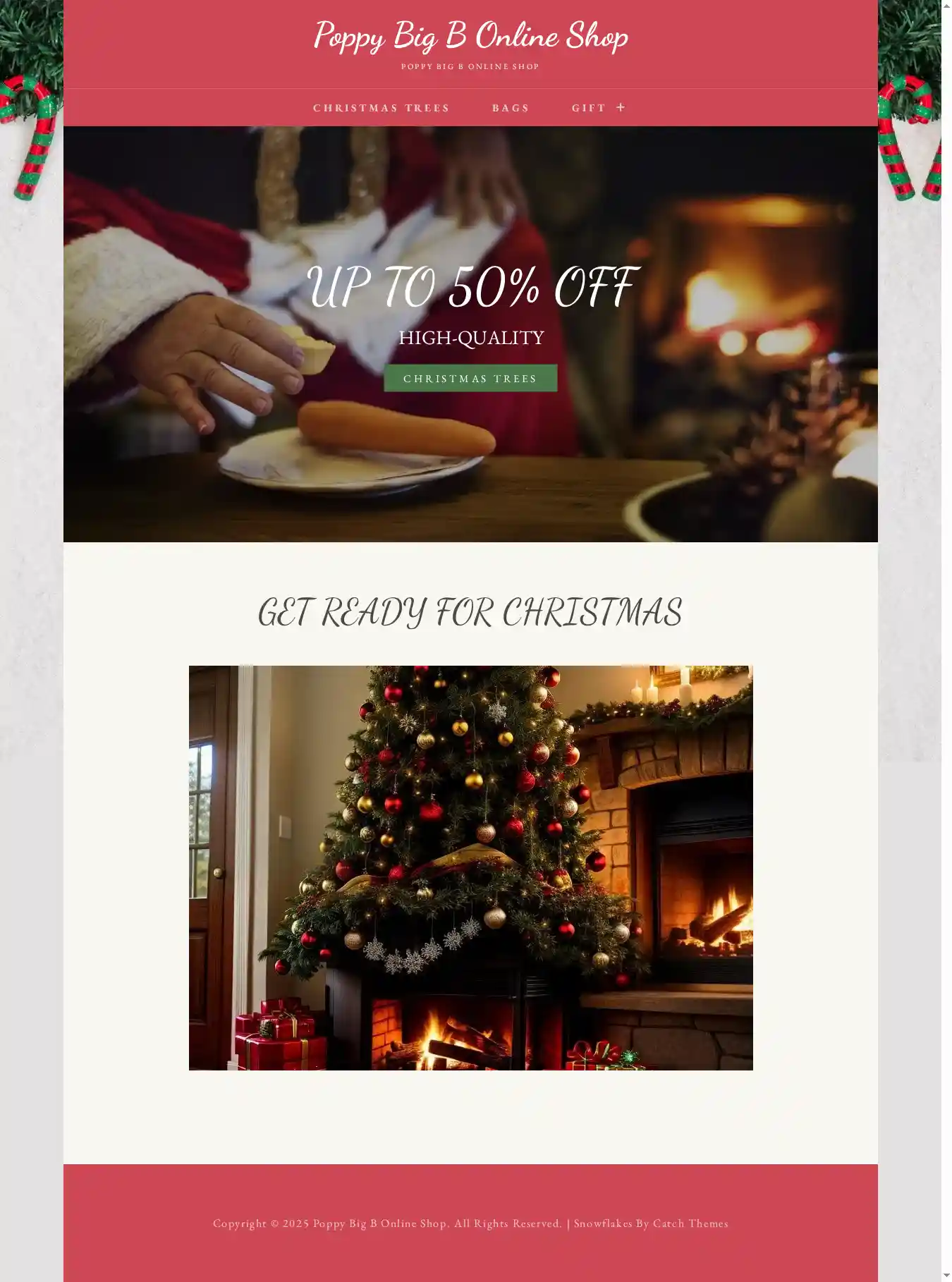
Task: Tap the green Christmas Trees button
Action: tap(470, 379)
